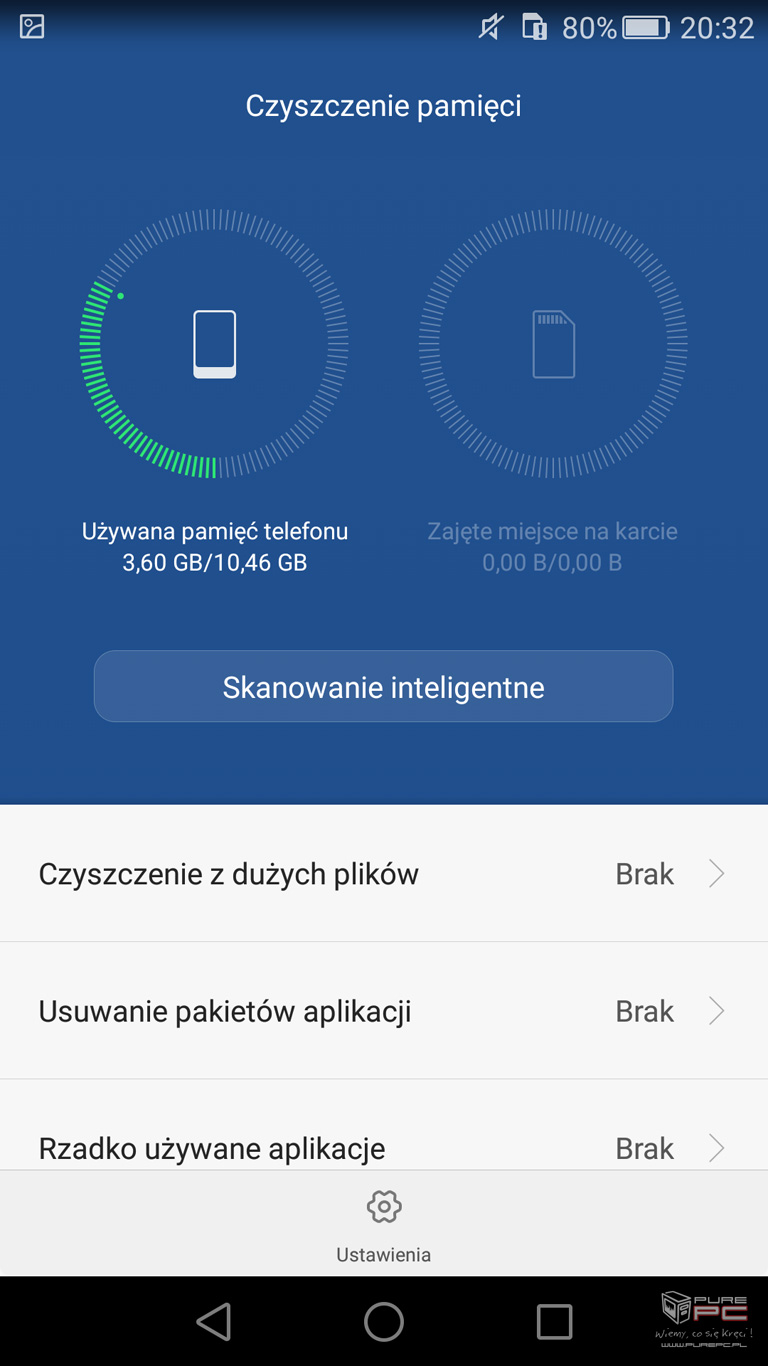
Task: Open Czyszczenie z dużych plików row
Action: coord(384,874)
